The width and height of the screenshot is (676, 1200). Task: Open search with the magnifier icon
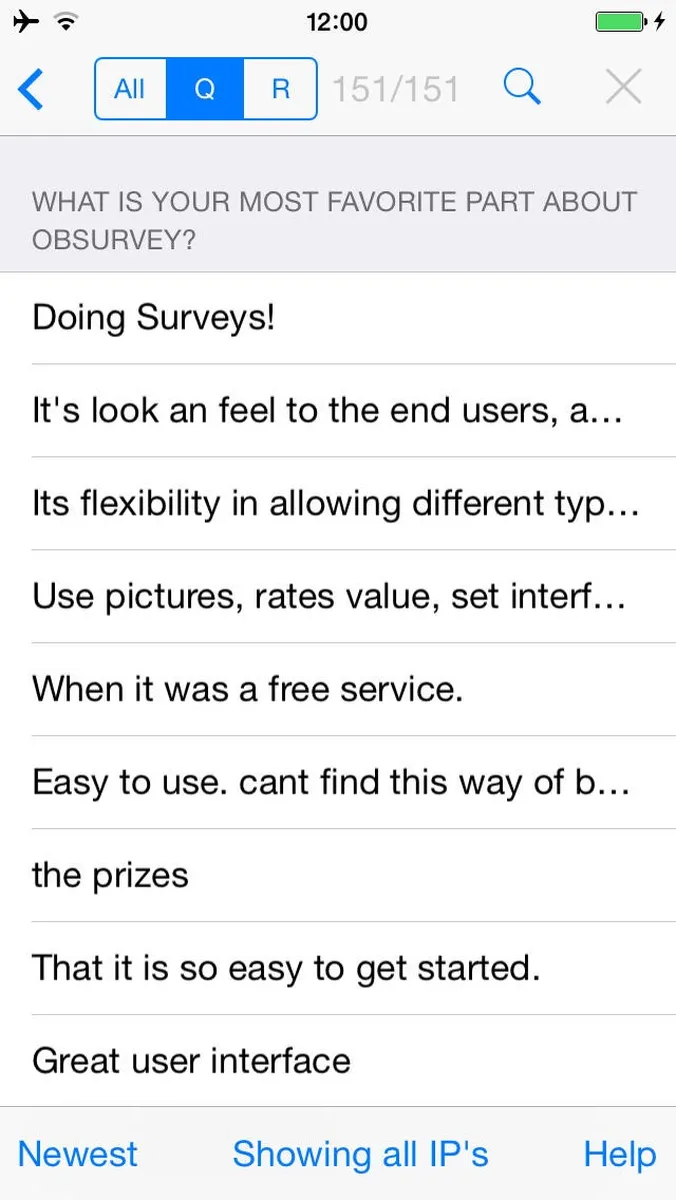(x=521, y=89)
